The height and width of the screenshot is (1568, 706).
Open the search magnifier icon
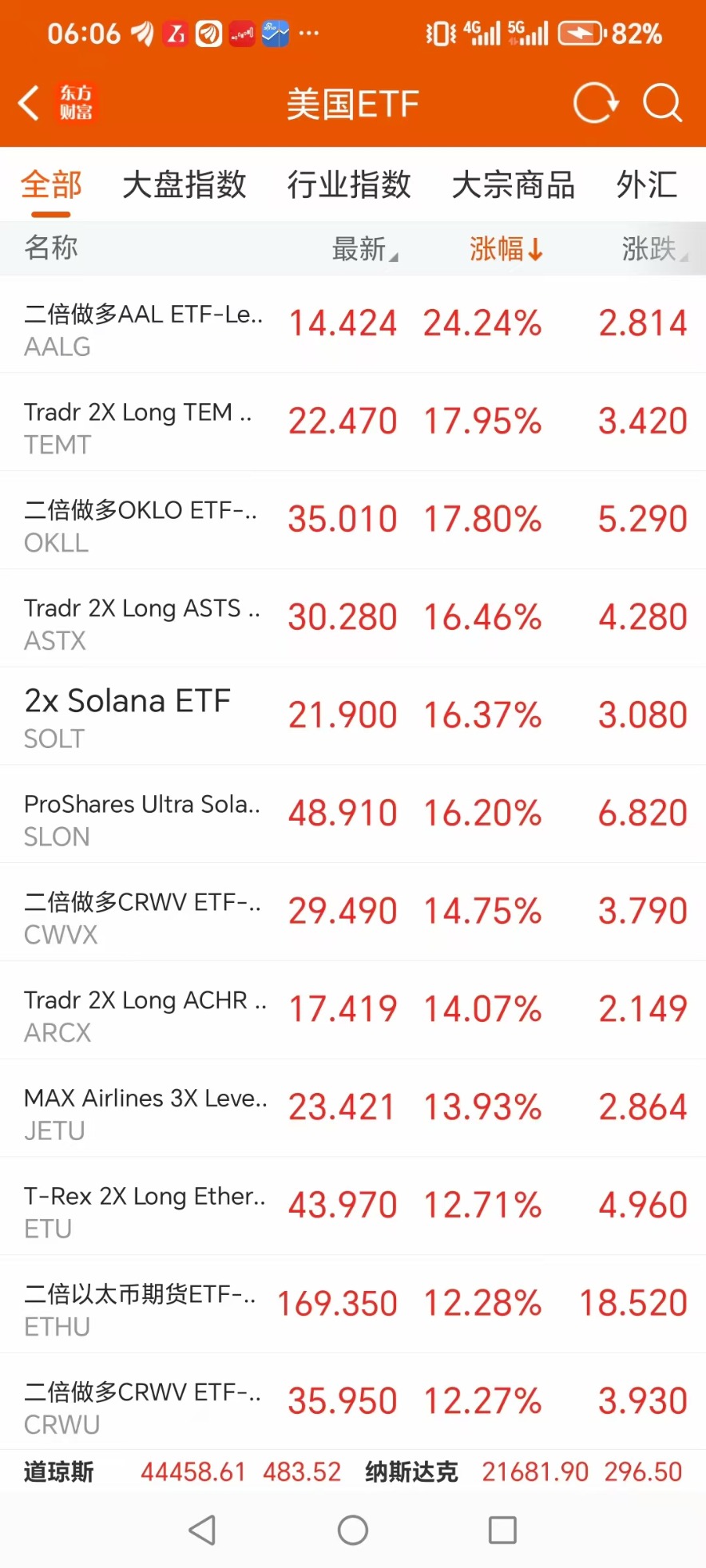pyautogui.click(x=662, y=103)
